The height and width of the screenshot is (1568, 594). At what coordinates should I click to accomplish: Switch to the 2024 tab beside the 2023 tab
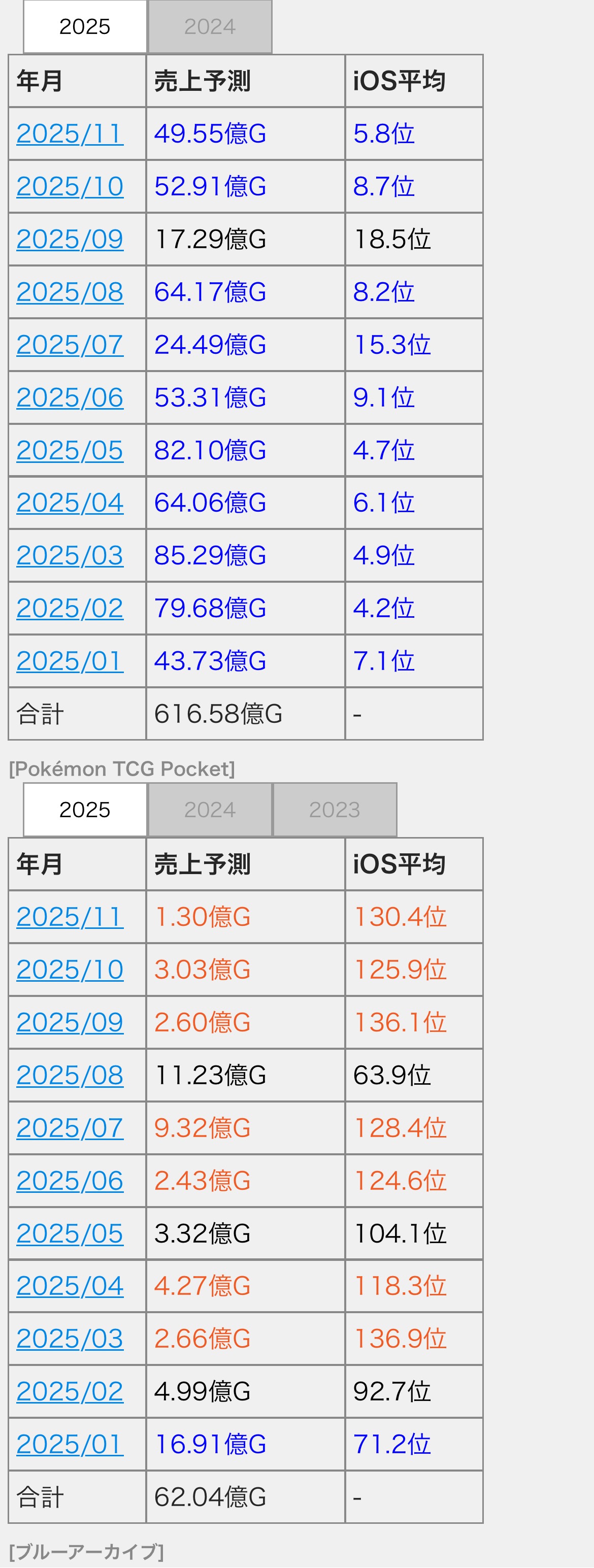pyautogui.click(x=209, y=810)
